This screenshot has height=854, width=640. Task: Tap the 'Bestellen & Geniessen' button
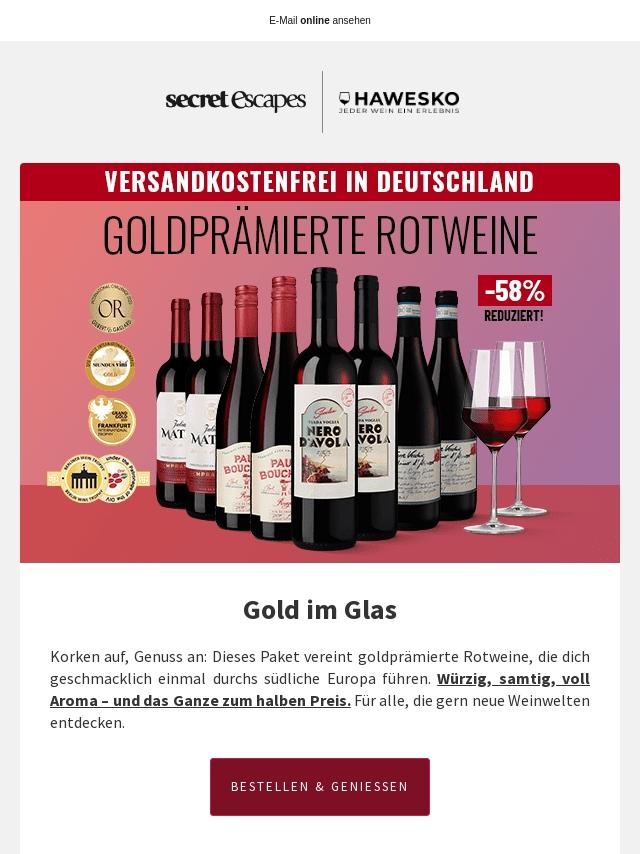click(x=320, y=787)
